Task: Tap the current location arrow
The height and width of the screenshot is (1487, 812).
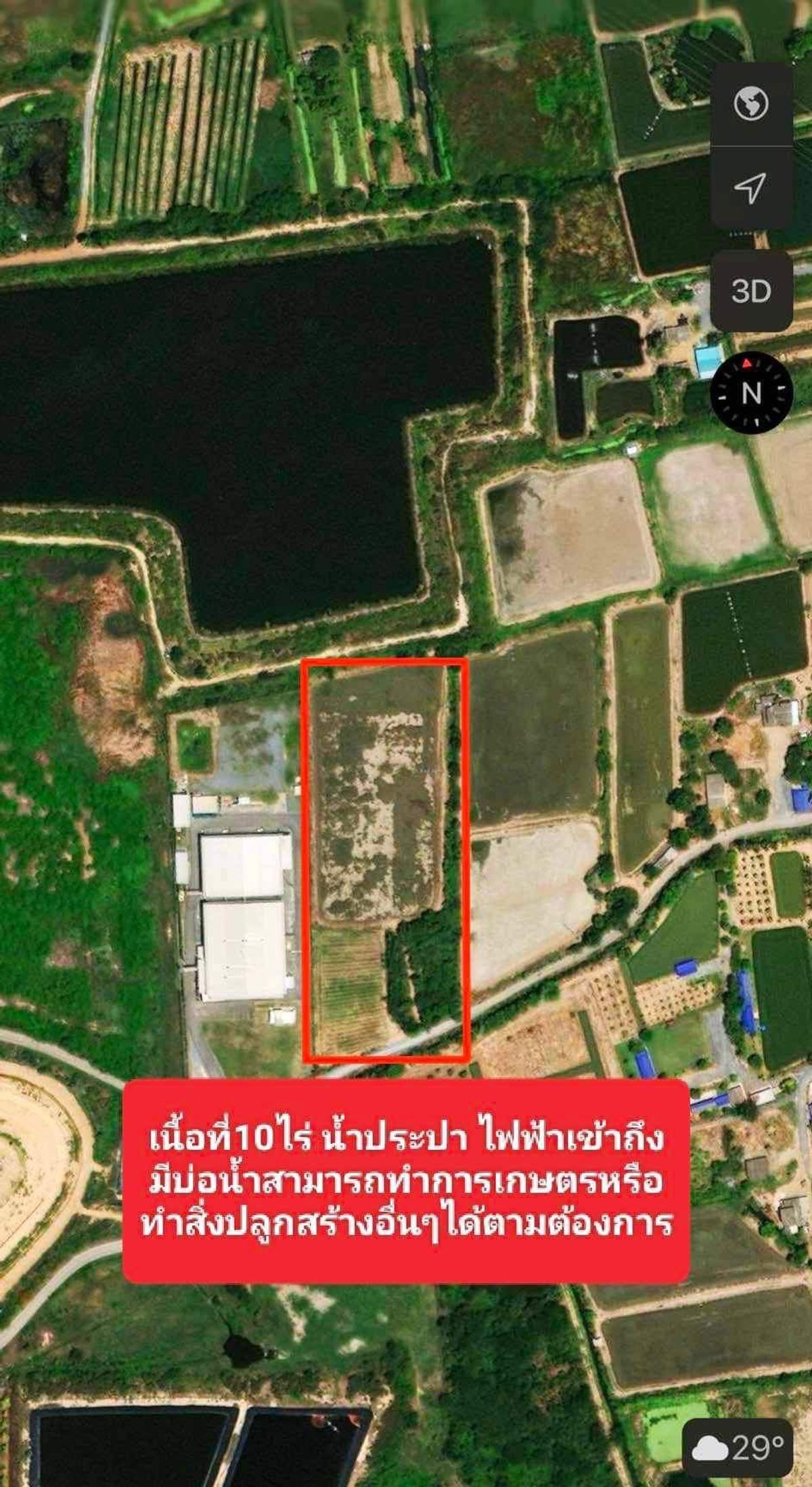Action: point(751,187)
